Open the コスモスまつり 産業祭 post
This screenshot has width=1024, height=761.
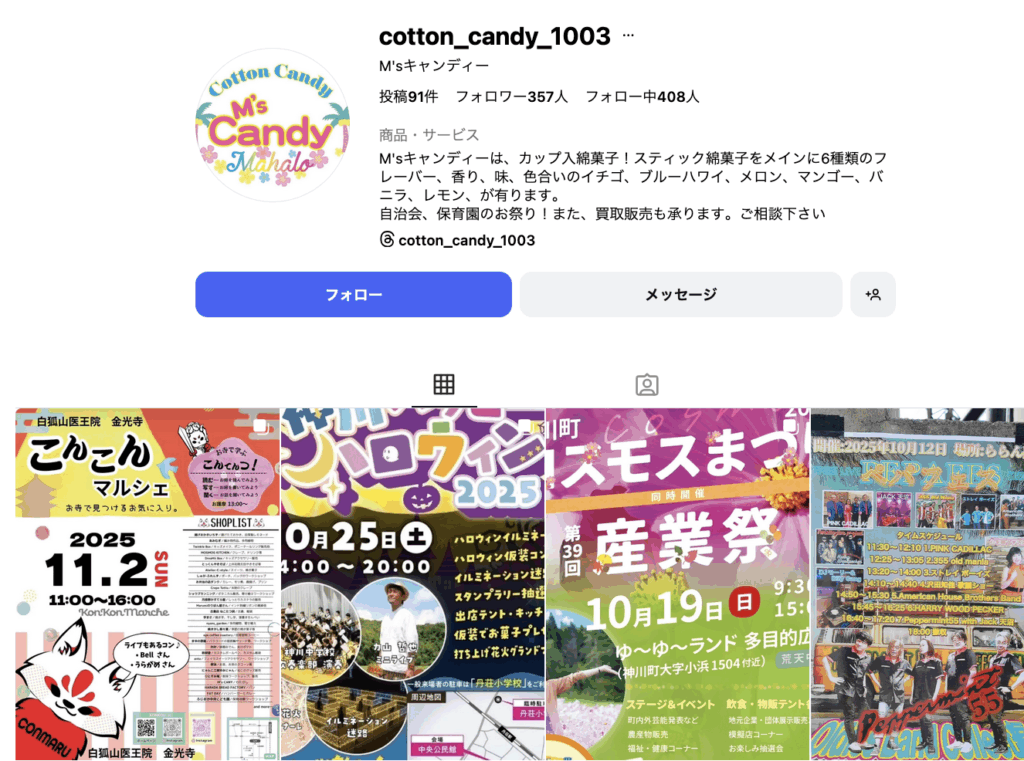tap(677, 584)
